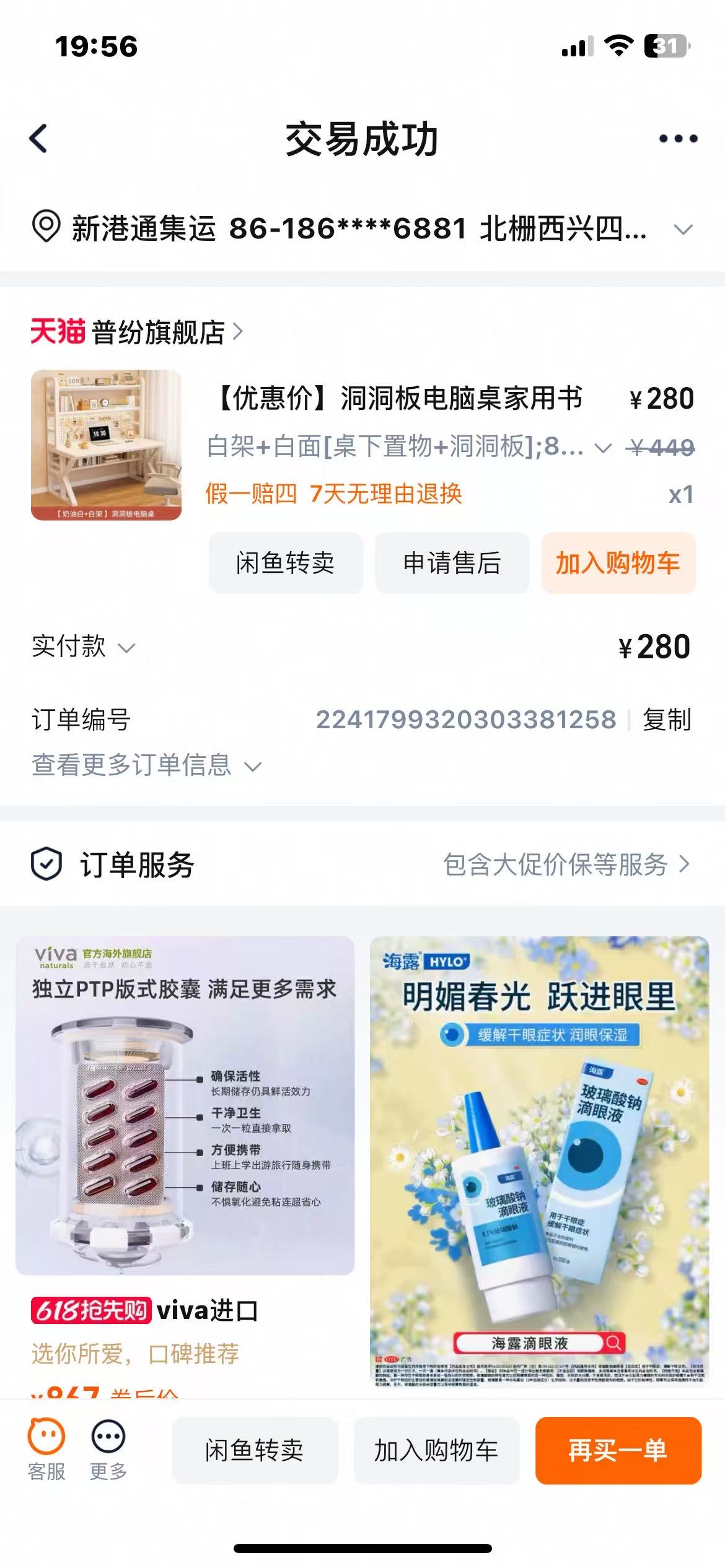Open the three-dot overflow menu
The image size is (725, 1568).
coord(678,139)
